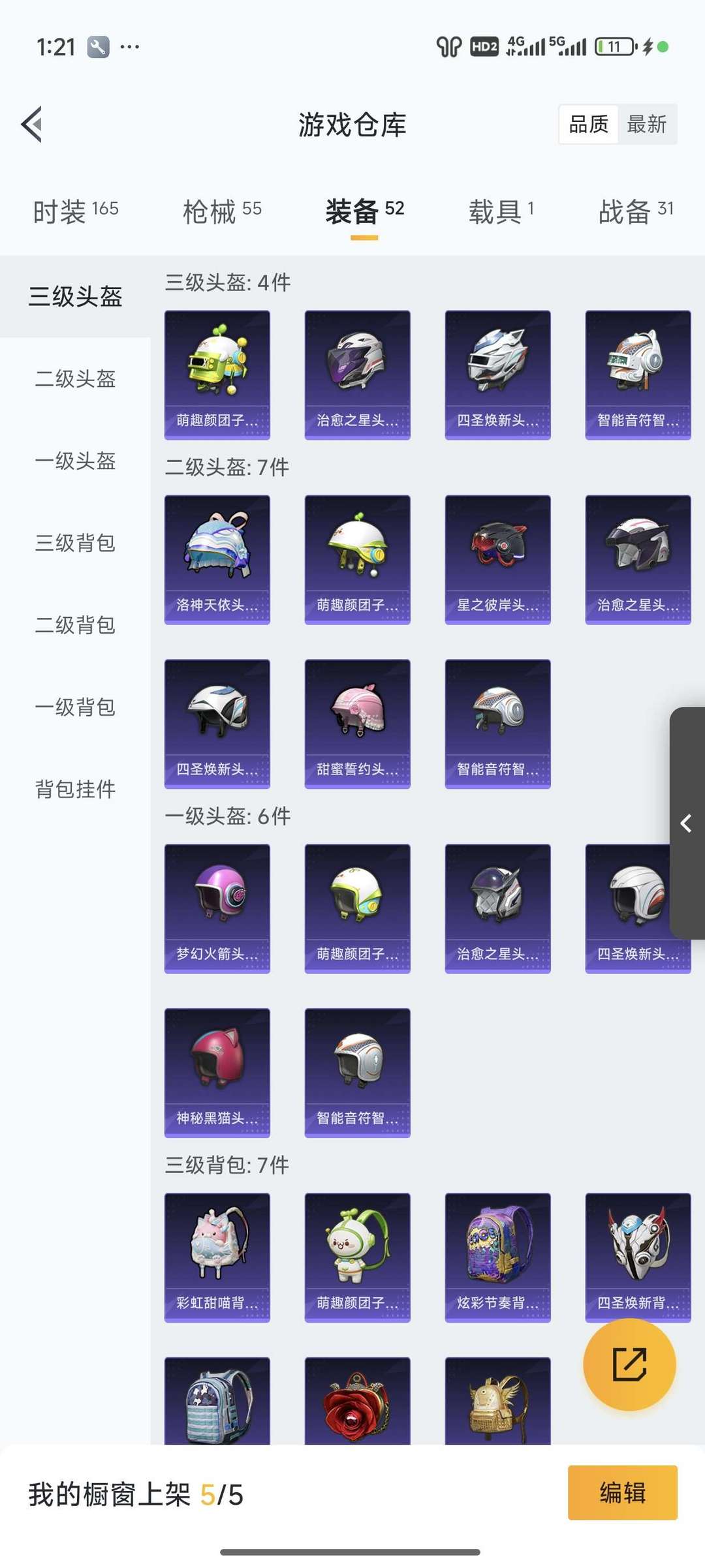Image resolution: width=705 pixels, height=1568 pixels.
Task: Sort items by 品质
Action: [x=588, y=124]
